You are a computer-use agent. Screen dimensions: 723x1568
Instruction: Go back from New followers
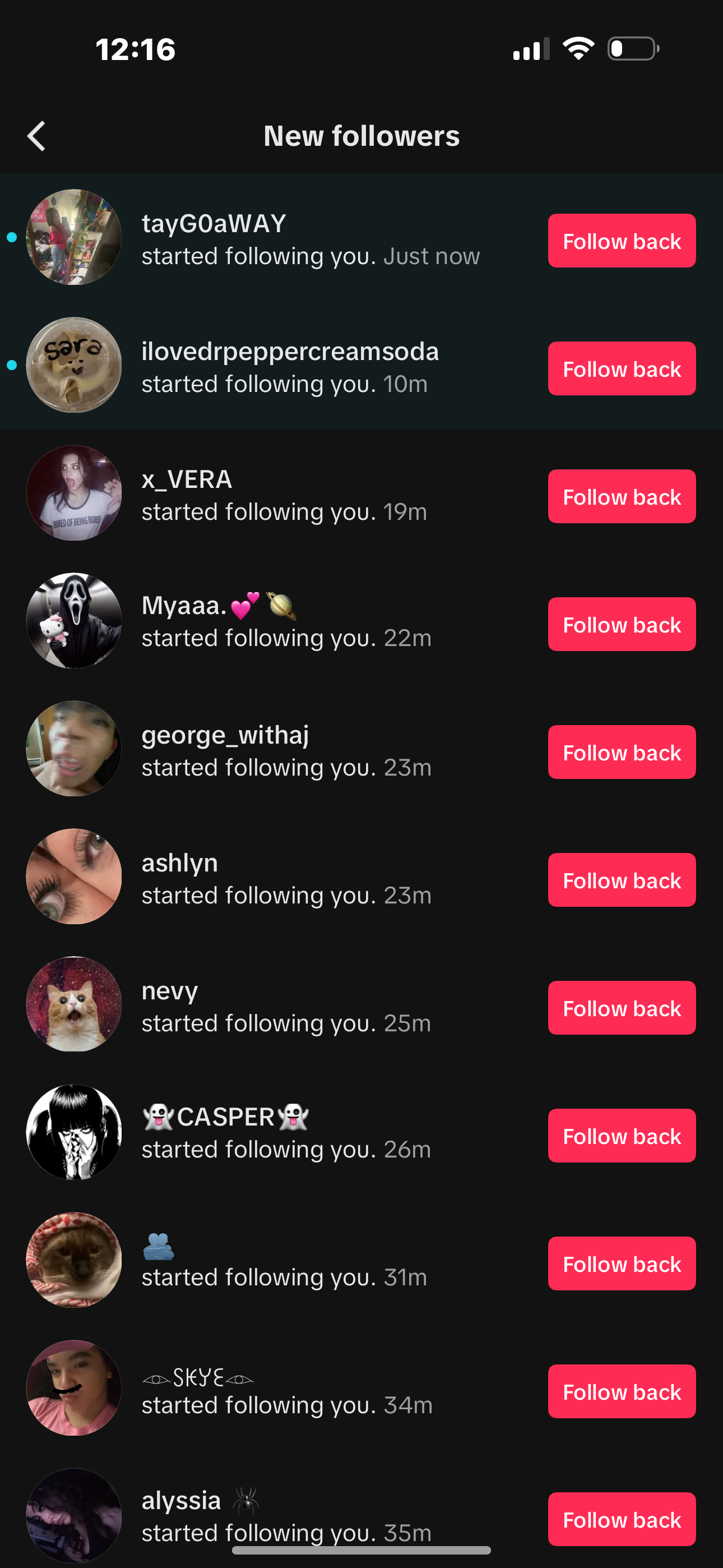[x=37, y=136]
